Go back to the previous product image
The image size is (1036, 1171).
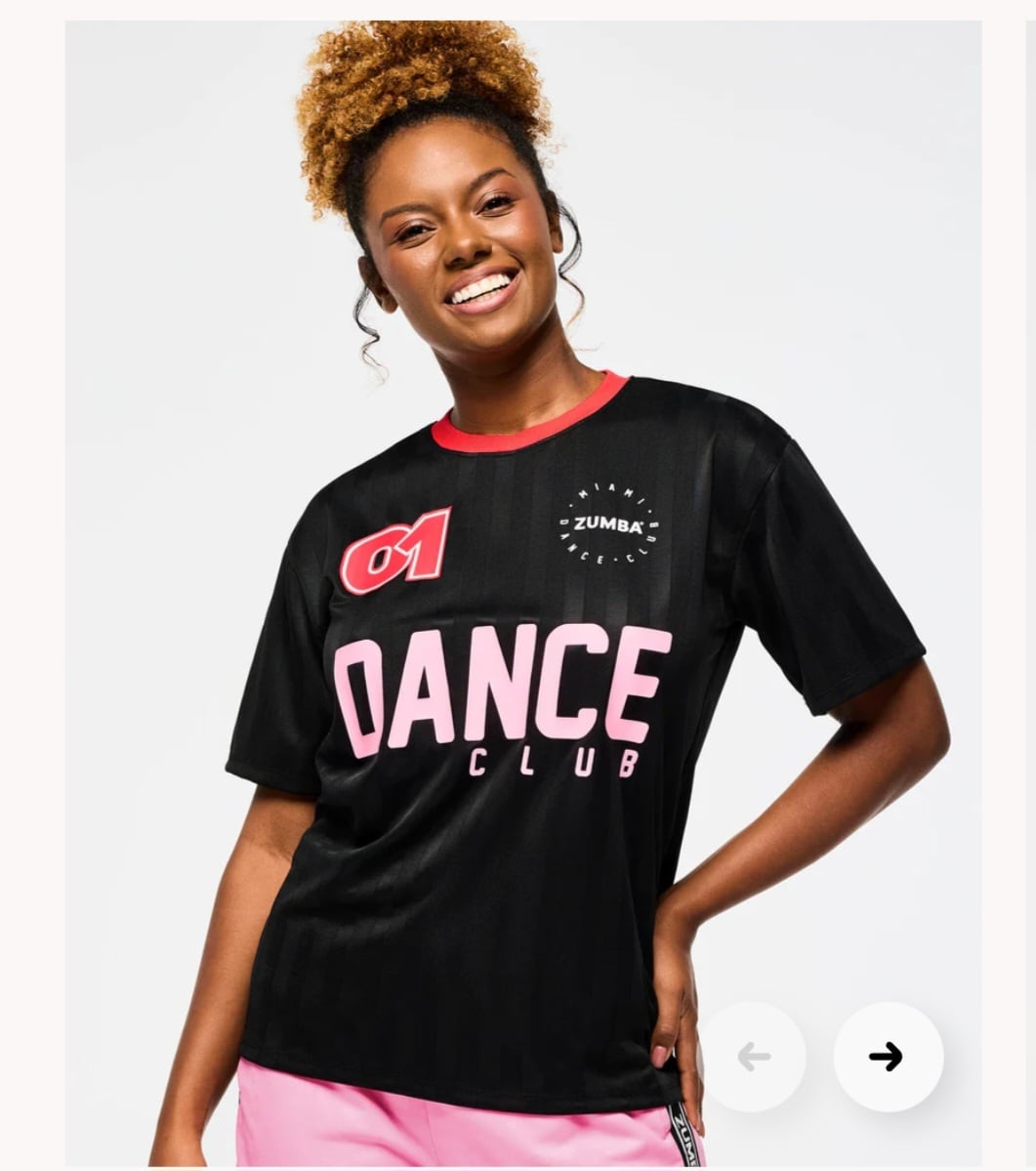pos(754,1057)
